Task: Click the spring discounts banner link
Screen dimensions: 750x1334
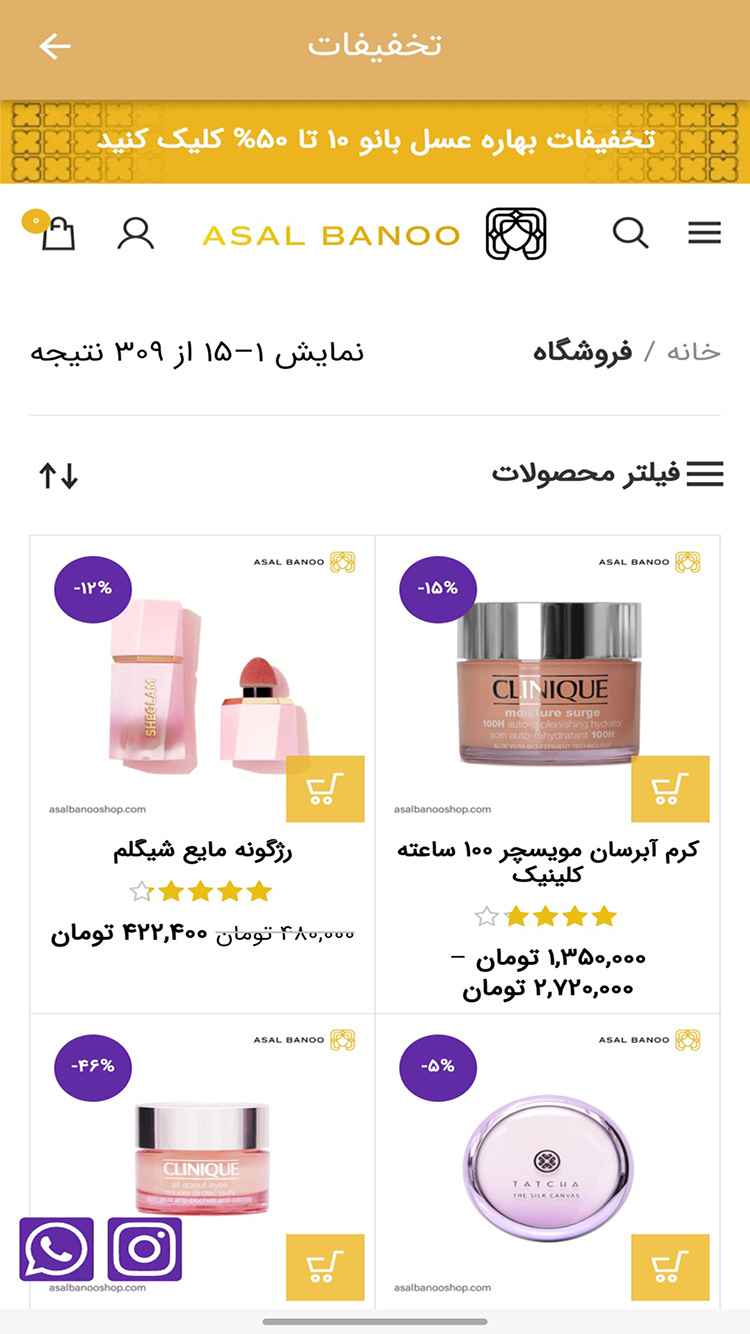Action: (x=375, y=140)
